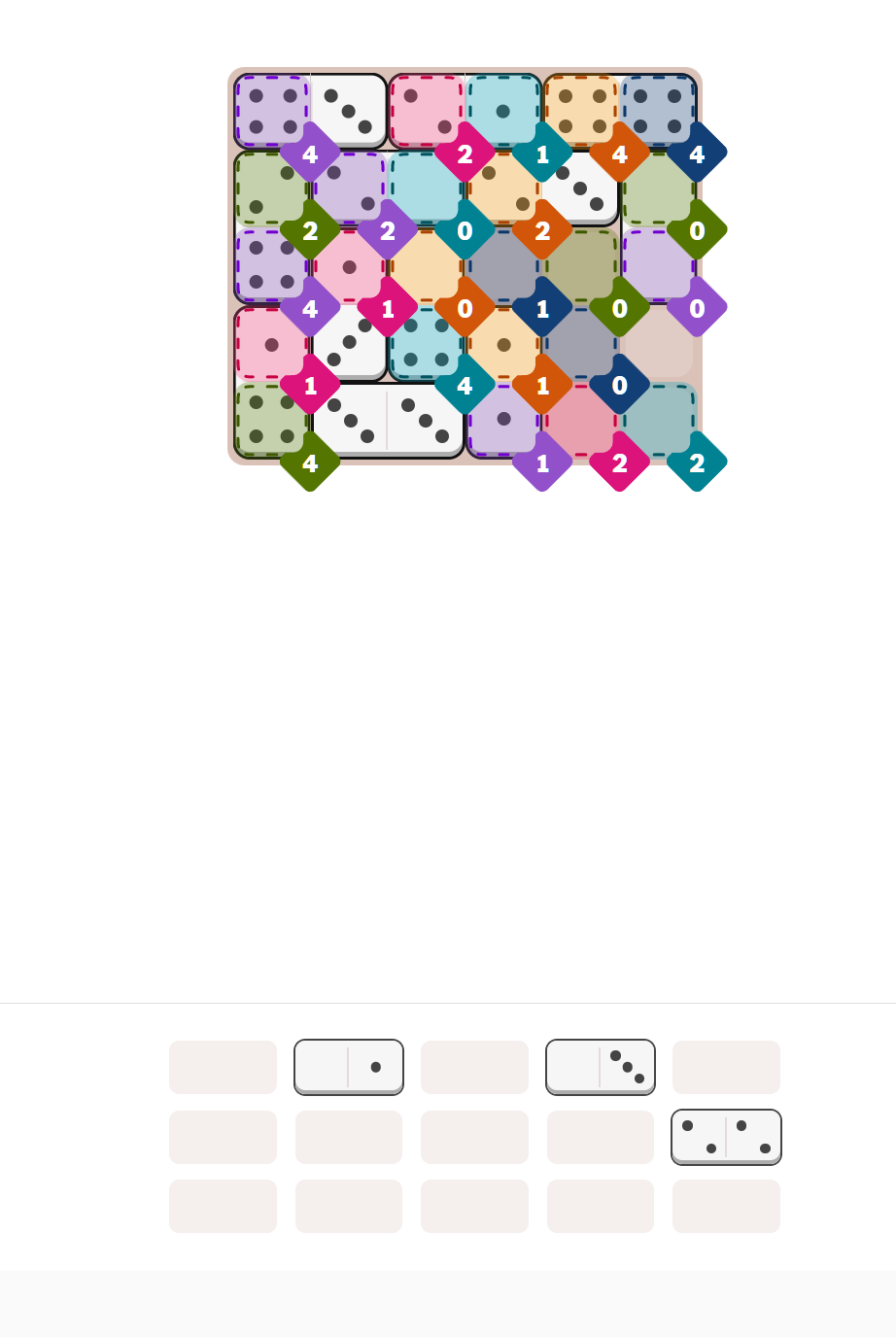Screen dimensions: 896x1337
Task: Select the blank-and-one domino in the tray
Action: (349, 1067)
